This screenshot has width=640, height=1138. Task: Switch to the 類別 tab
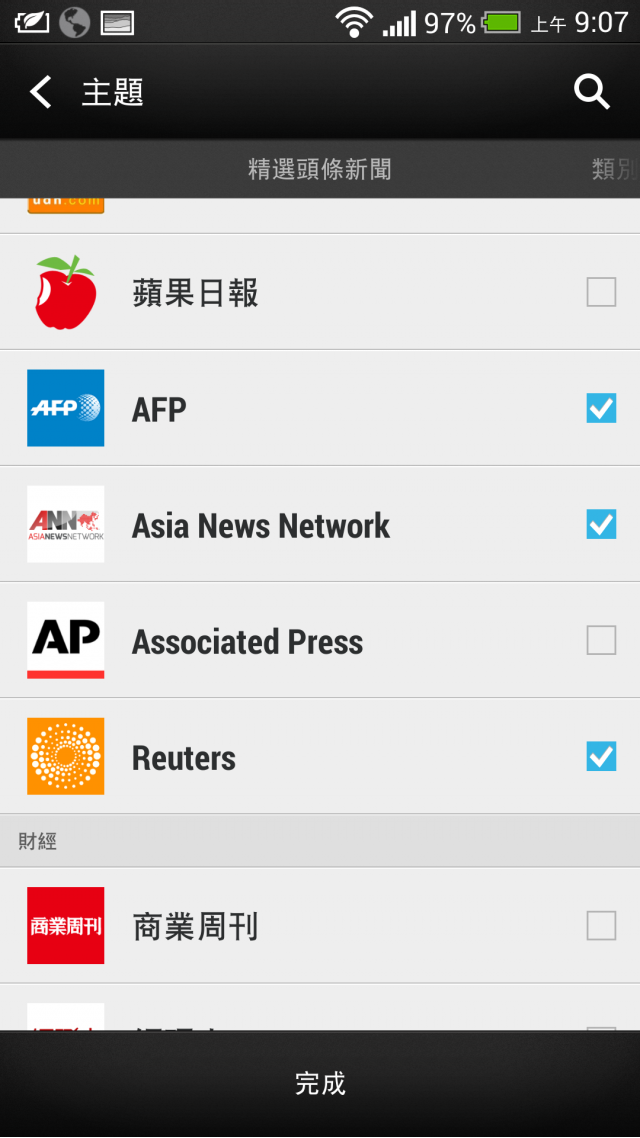click(x=614, y=170)
